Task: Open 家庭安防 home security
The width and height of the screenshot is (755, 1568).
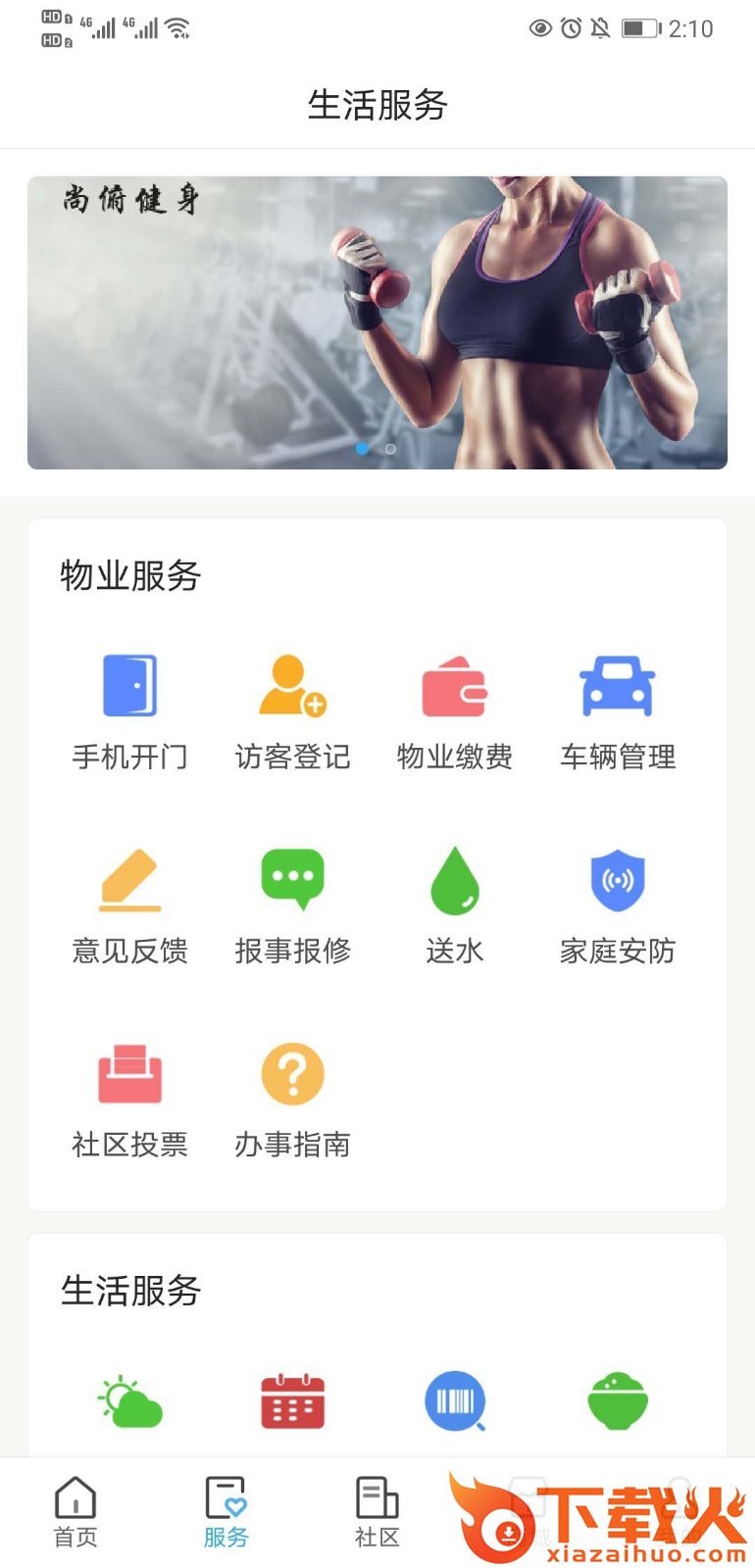Action: click(x=618, y=903)
